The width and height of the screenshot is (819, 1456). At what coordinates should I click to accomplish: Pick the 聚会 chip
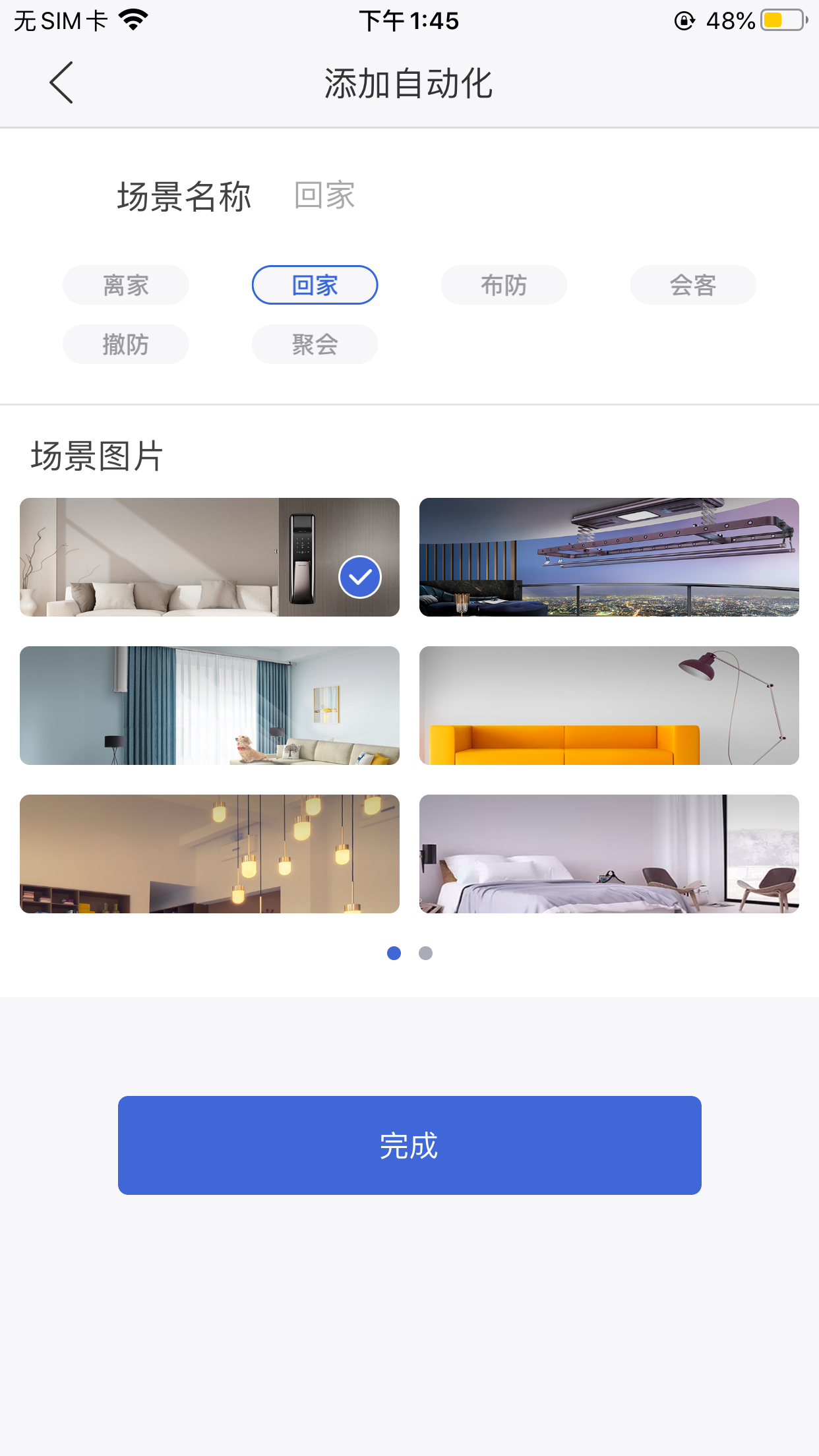pos(315,344)
